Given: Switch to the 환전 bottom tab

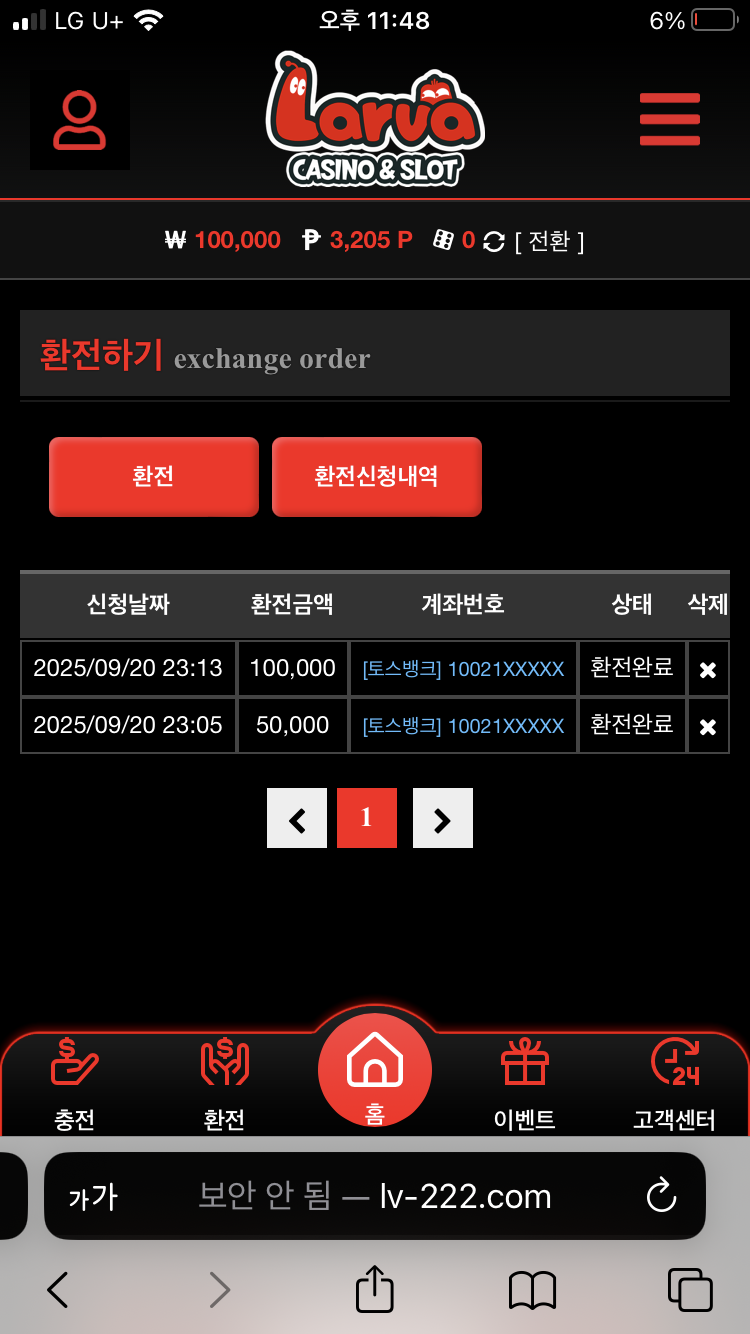Looking at the screenshot, I should point(224,1085).
